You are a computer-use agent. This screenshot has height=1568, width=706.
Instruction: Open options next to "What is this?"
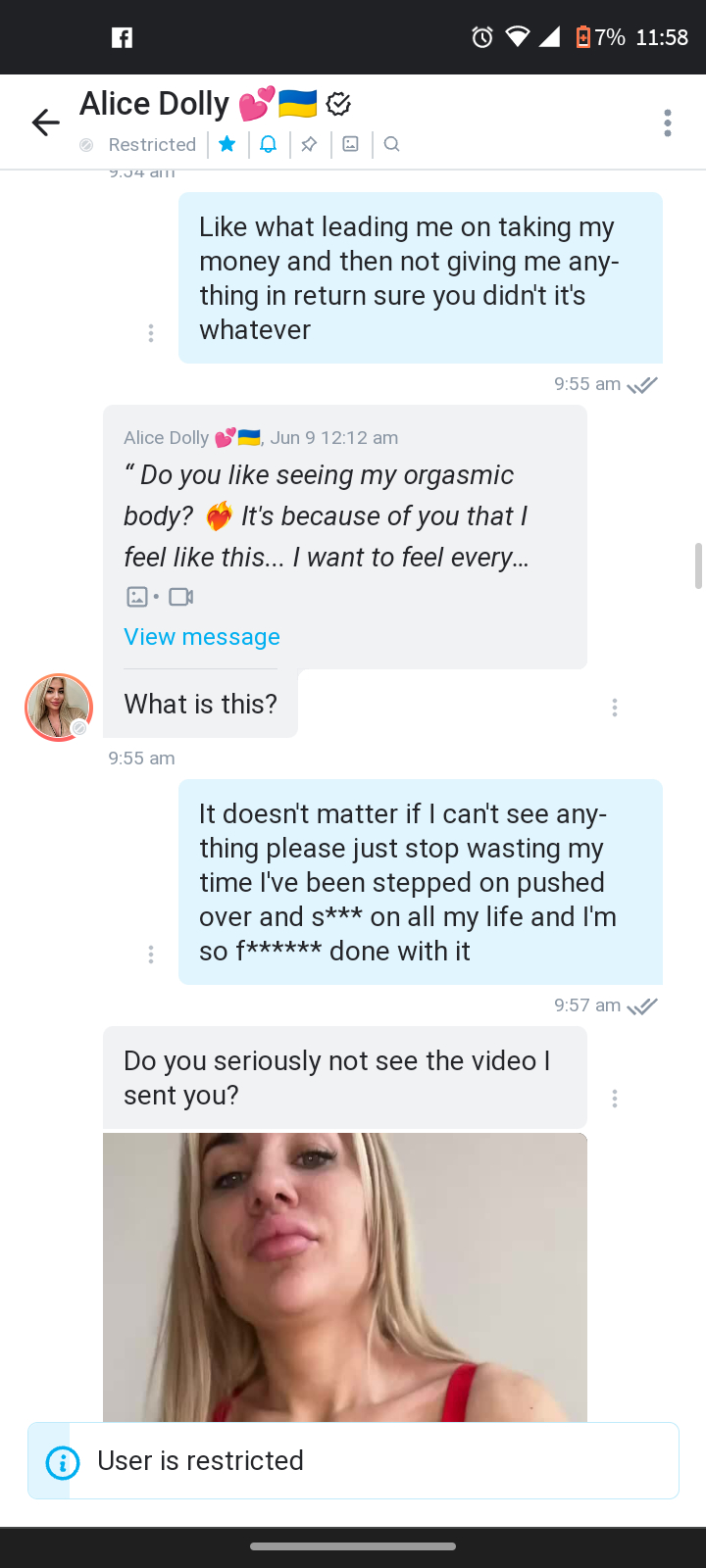(615, 708)
